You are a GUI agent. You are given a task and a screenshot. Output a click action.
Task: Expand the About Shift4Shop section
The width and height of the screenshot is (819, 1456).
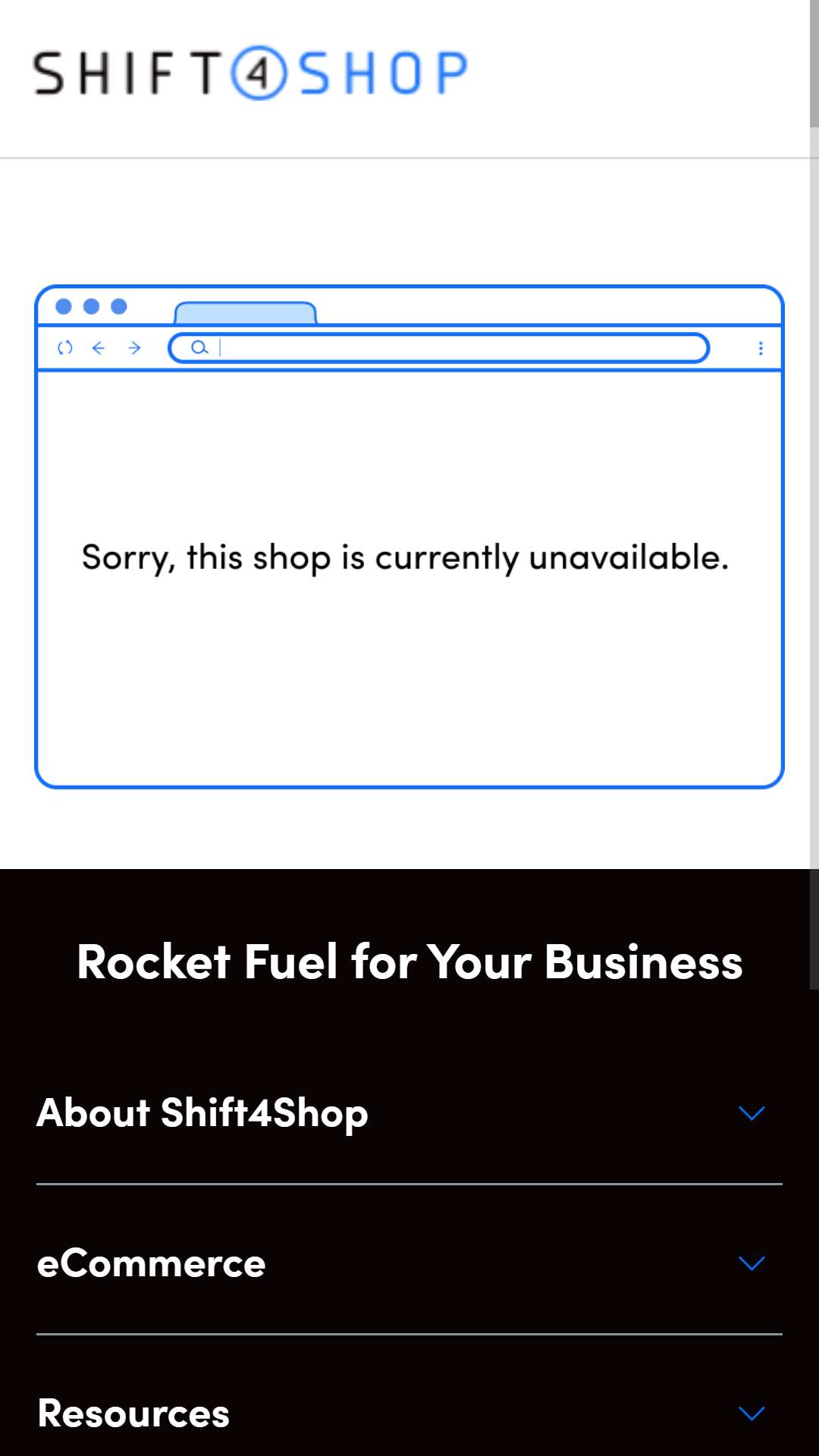(x=409, y=1112)
